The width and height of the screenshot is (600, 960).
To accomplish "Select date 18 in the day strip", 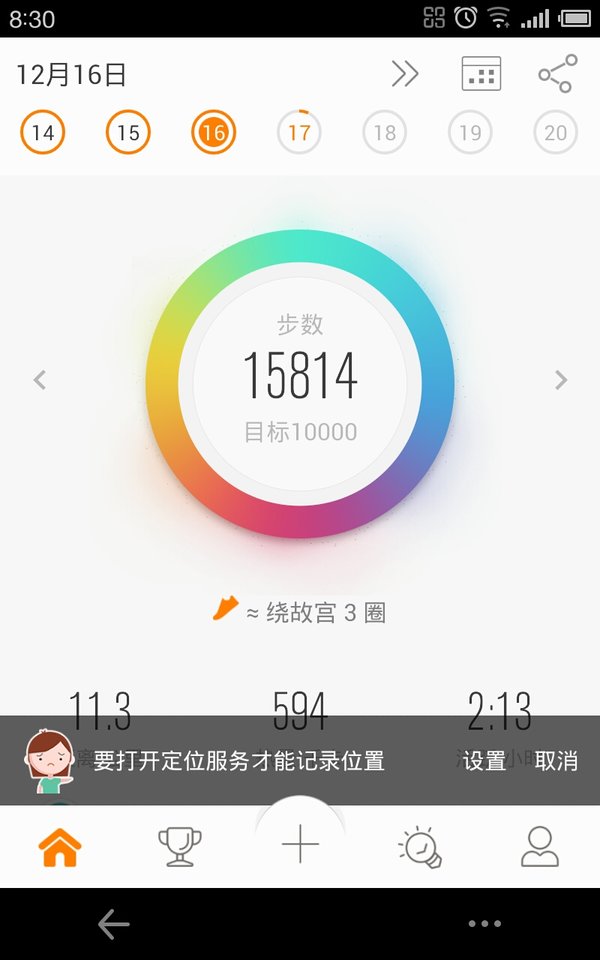I will tap(384, 132).
